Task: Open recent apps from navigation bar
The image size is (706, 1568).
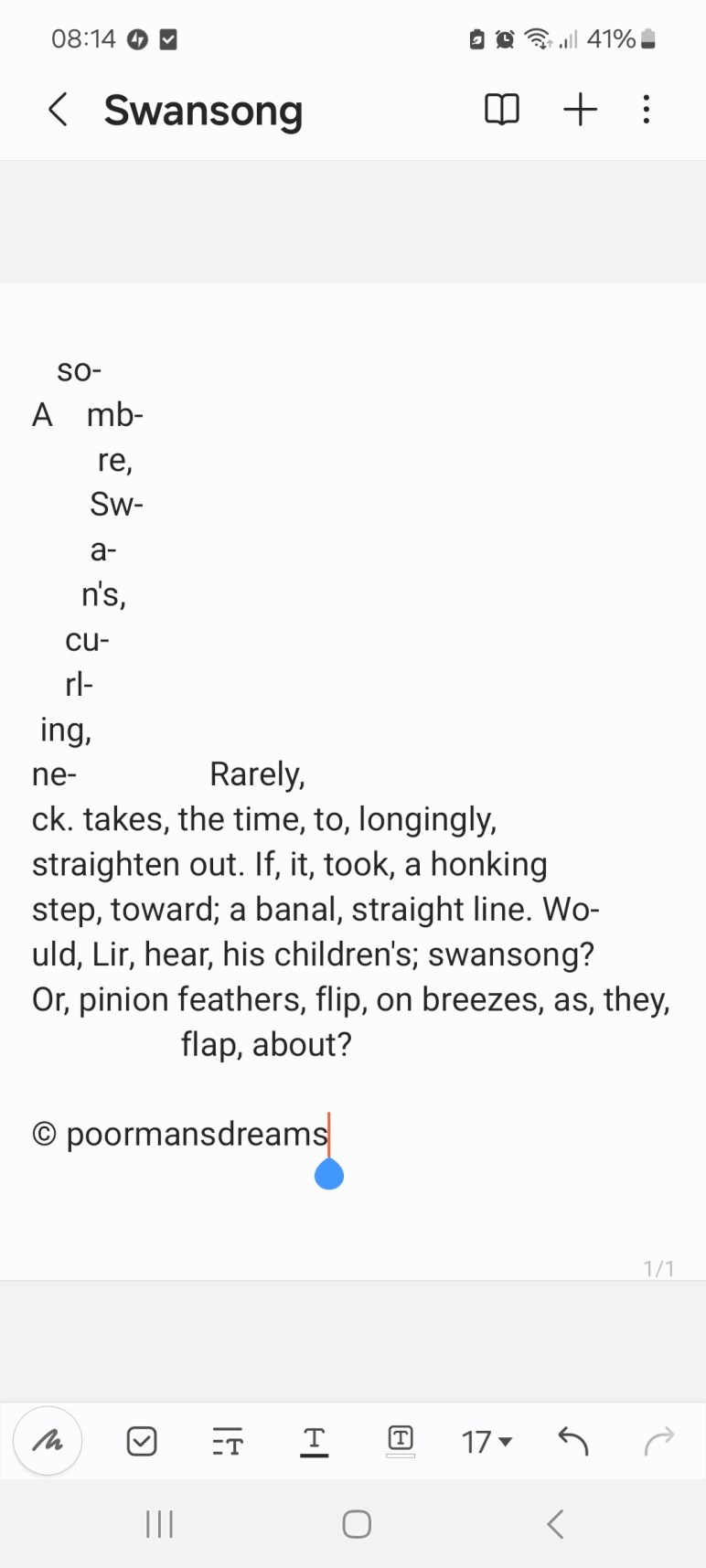Action: click(159, 1524)
